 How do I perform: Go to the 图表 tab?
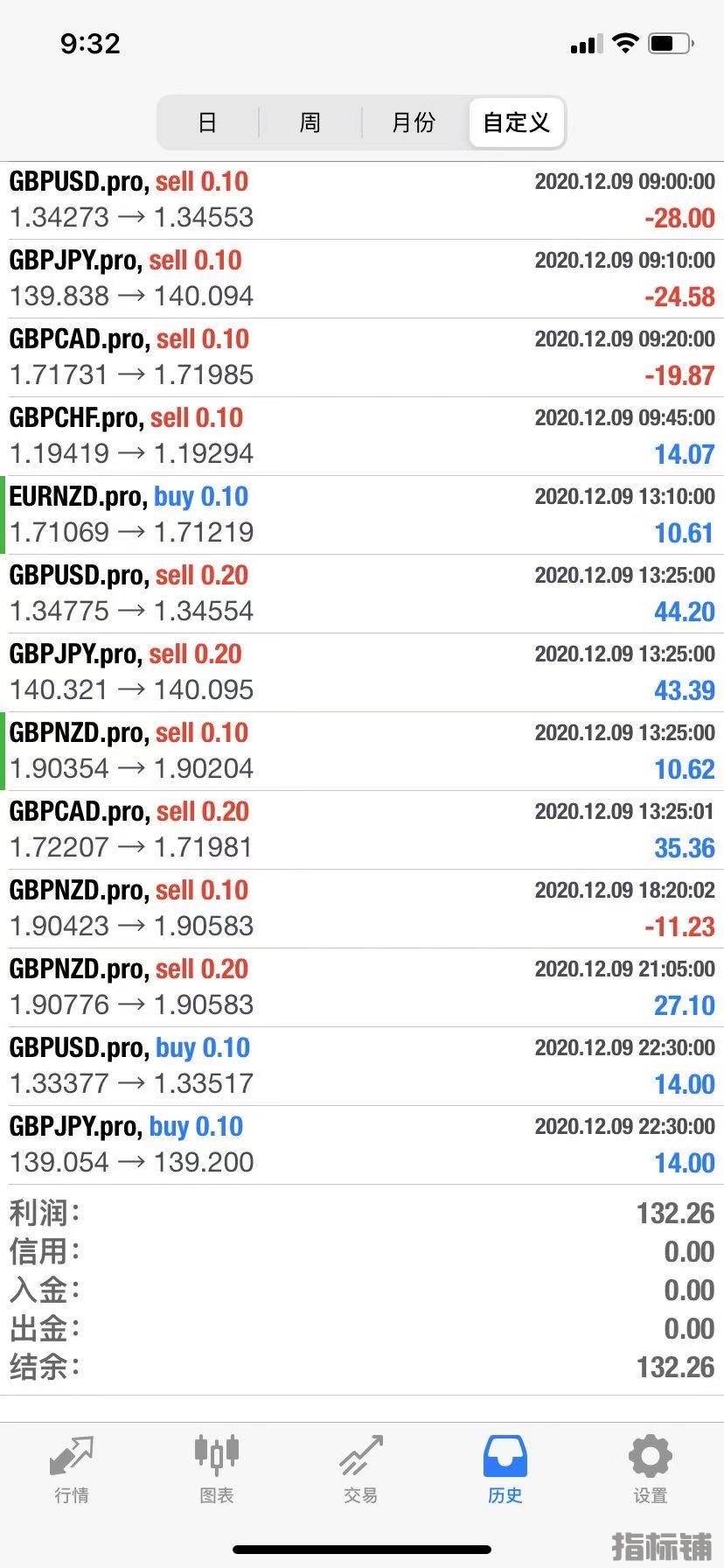(x=216, y=1470)
